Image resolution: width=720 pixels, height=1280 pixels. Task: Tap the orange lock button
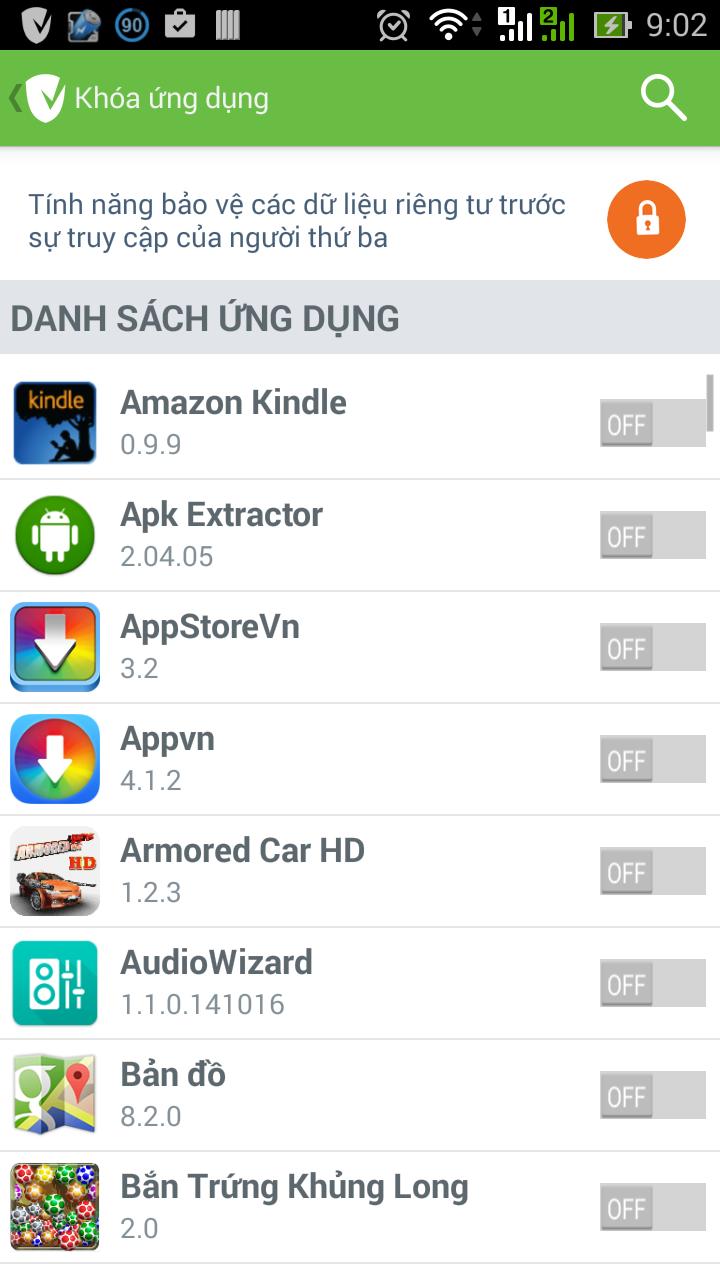[x=646, y=220]
